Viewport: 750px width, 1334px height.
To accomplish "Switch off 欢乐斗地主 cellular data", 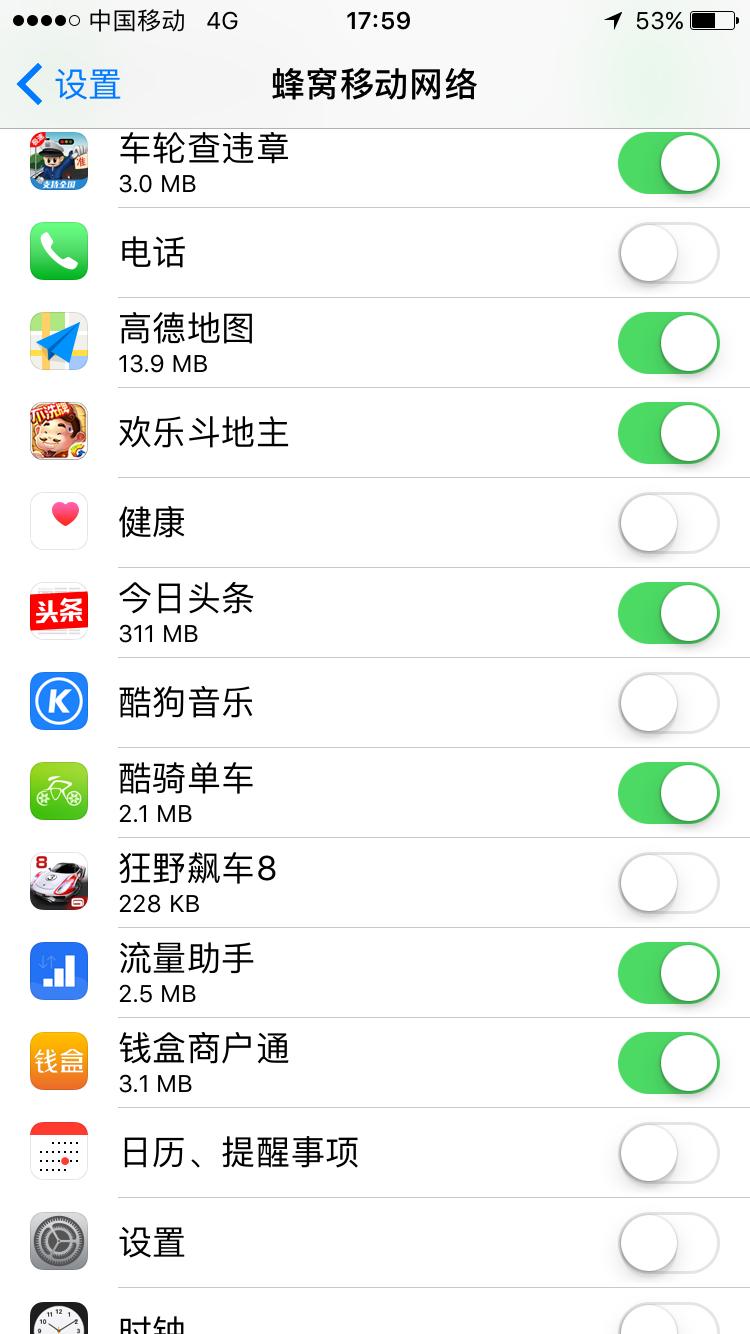I will pyautogui.click(x=668, y=433).
